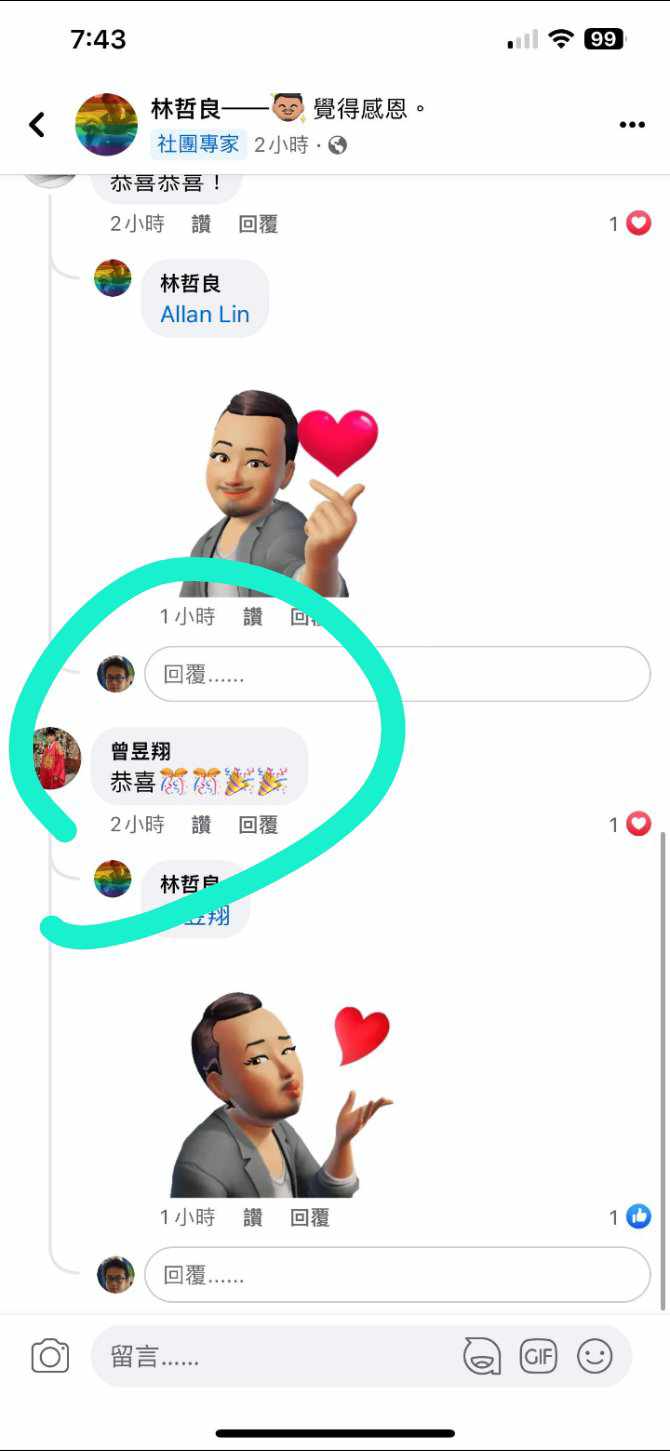Tap reply field under 曾昱翔's comment thread
Screen dimensions: 670x1451
click(x=397, y=1275)
